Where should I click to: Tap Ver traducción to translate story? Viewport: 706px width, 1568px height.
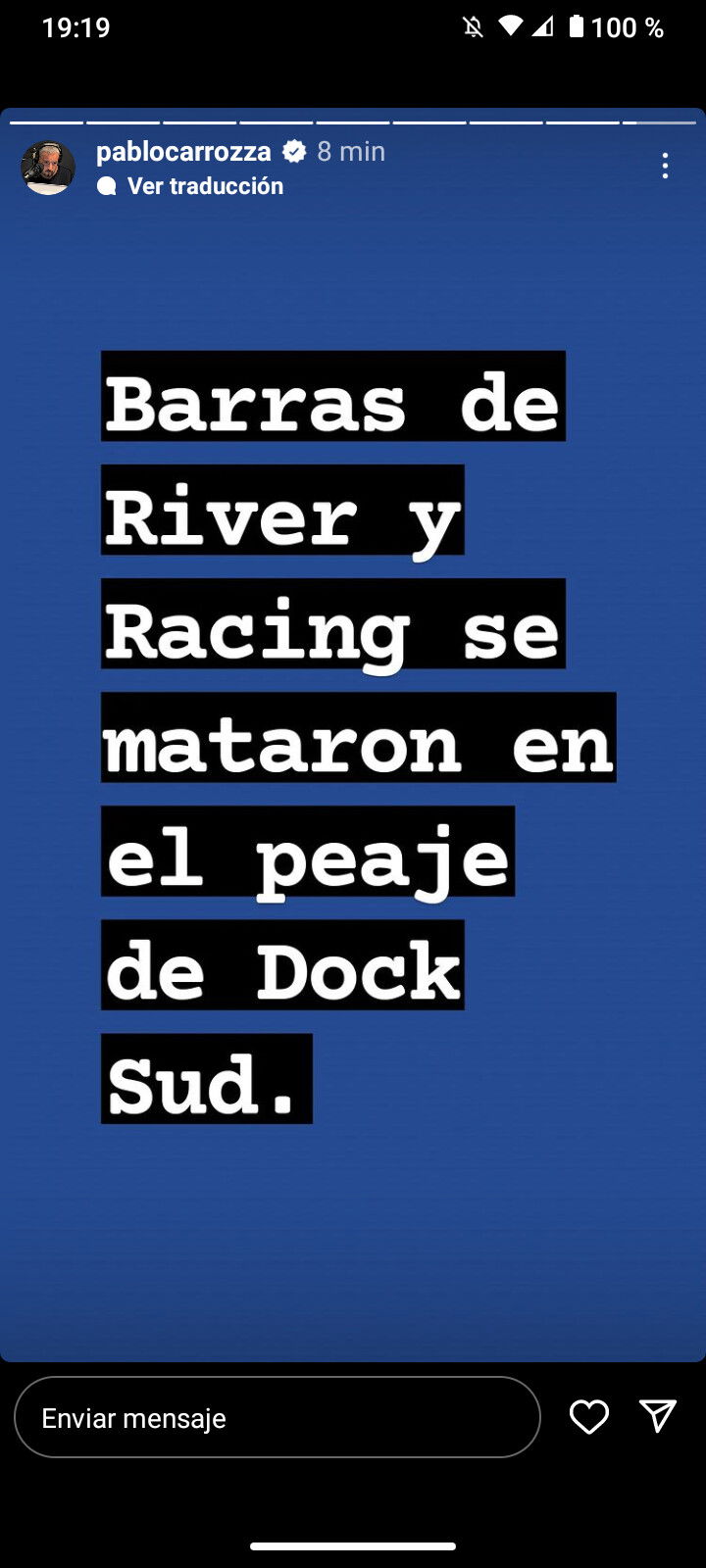pyautogui.click(x=190, y=186)
